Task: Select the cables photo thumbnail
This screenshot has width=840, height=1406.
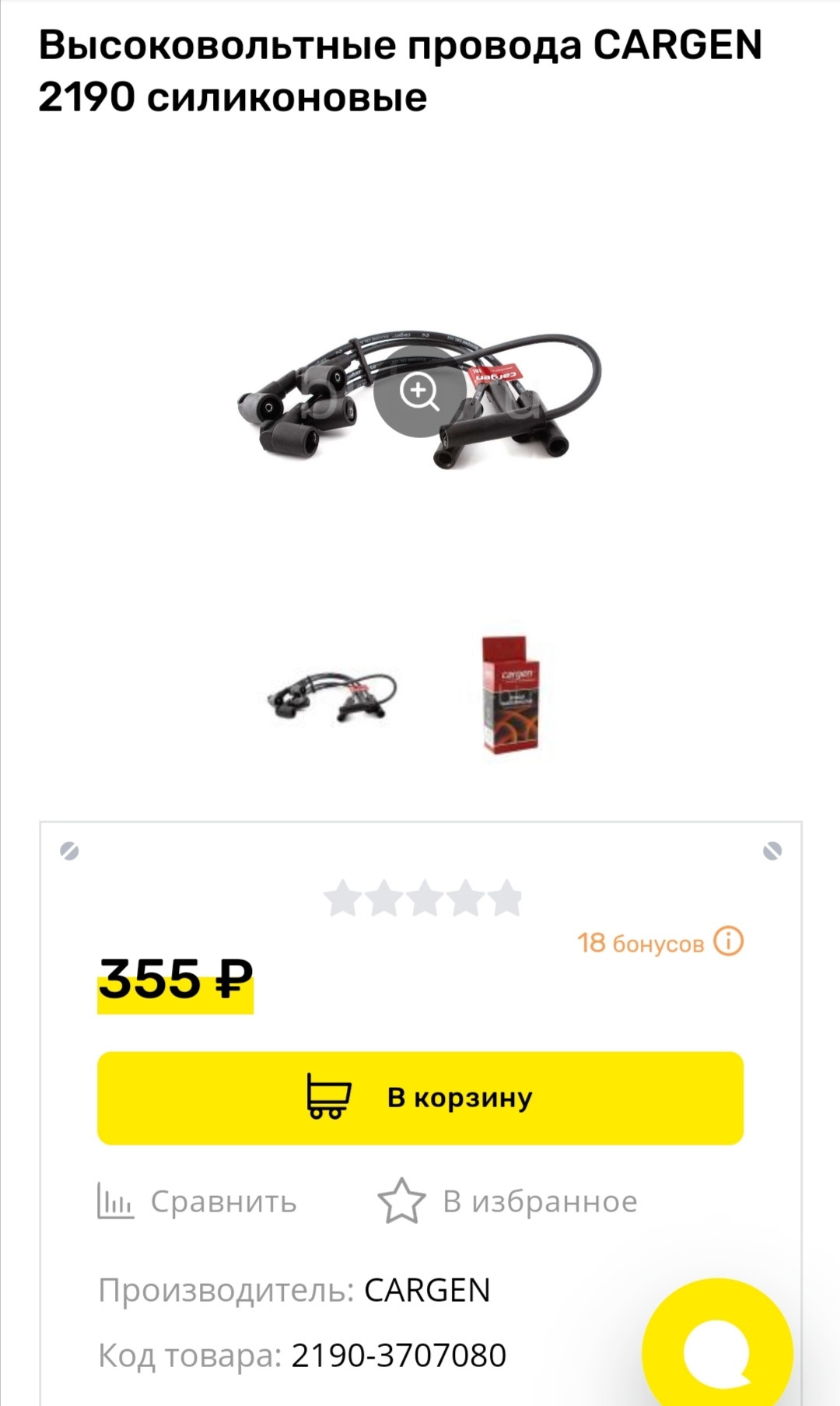Action: pyautogui.click(x=332, y=695)
